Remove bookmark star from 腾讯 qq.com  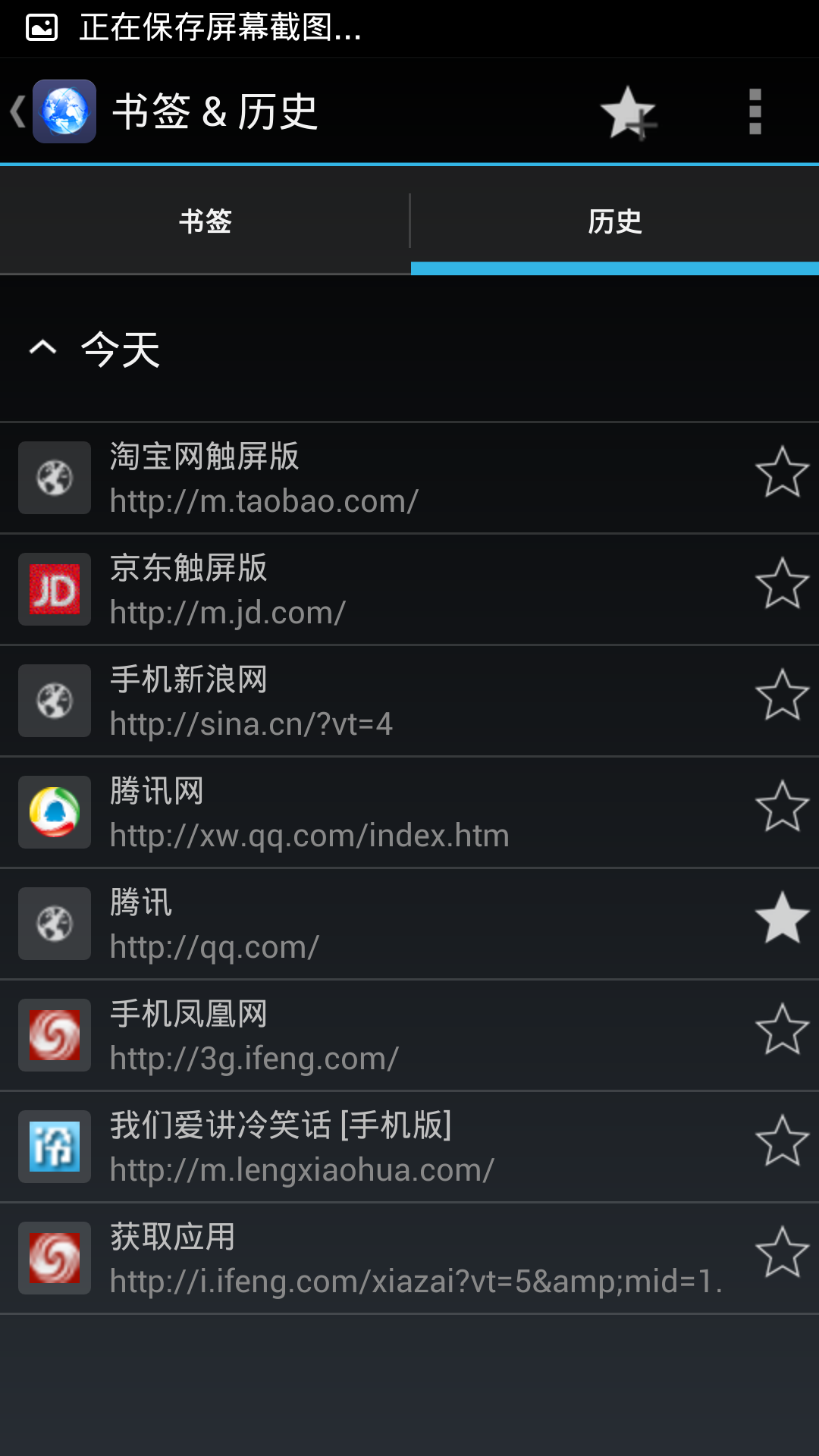pos(782,918)
